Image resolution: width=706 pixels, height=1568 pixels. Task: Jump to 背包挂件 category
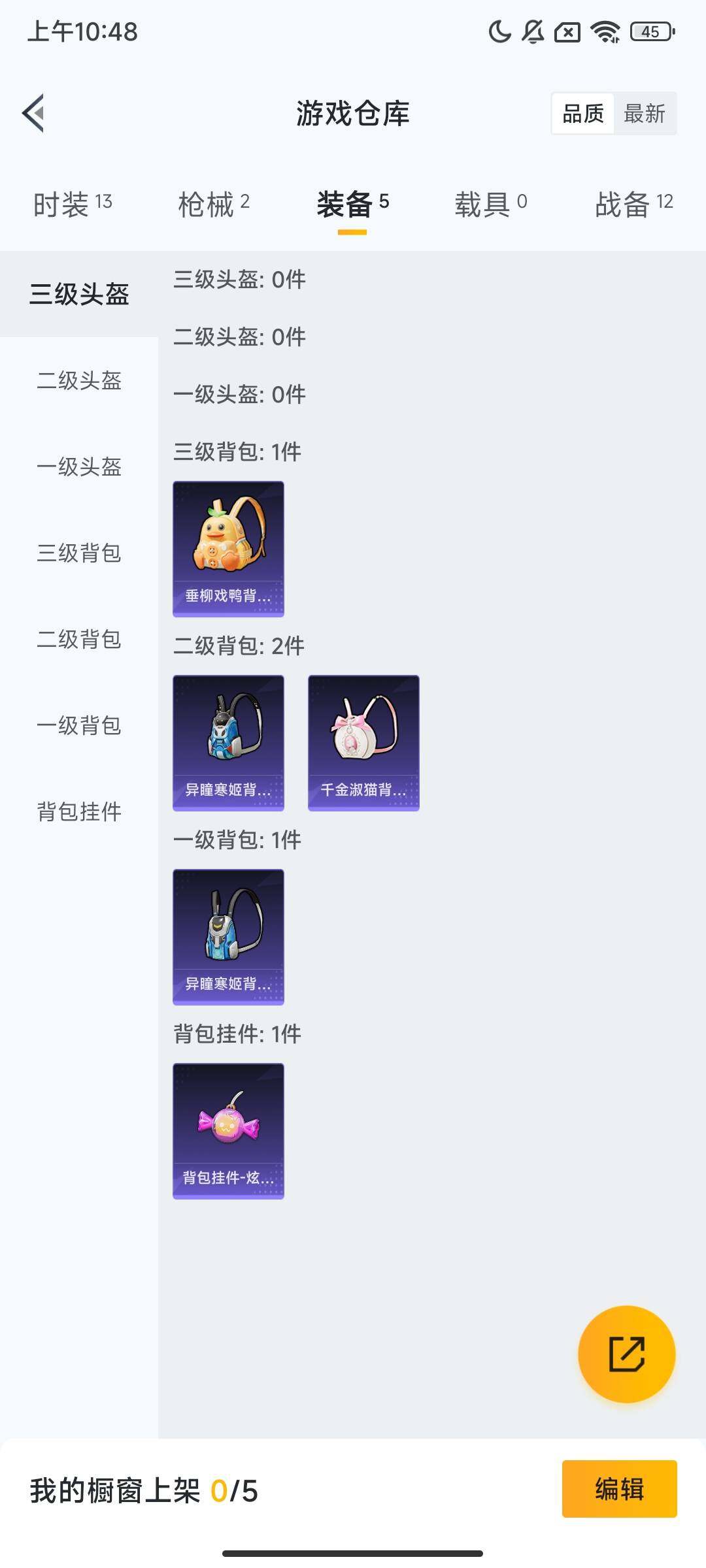pyautogui.click(x=79, y=811)
